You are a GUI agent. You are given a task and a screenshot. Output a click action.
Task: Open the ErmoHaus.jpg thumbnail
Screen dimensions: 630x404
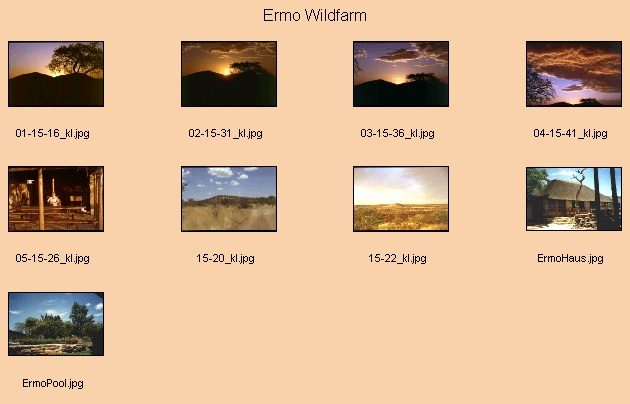tap(574, 199)
